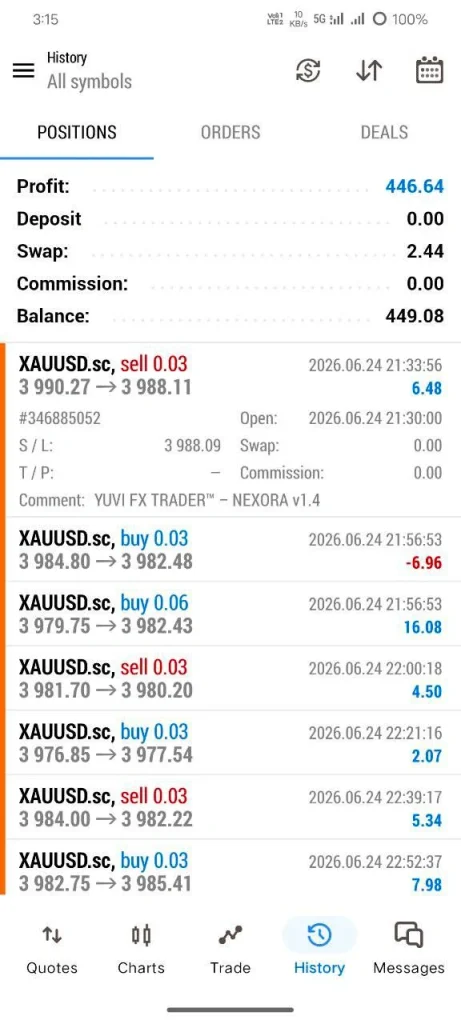Expand the sell 0.03 trade with profit 5.34
Screen dimensions: 461x1024
click(232, 807)
